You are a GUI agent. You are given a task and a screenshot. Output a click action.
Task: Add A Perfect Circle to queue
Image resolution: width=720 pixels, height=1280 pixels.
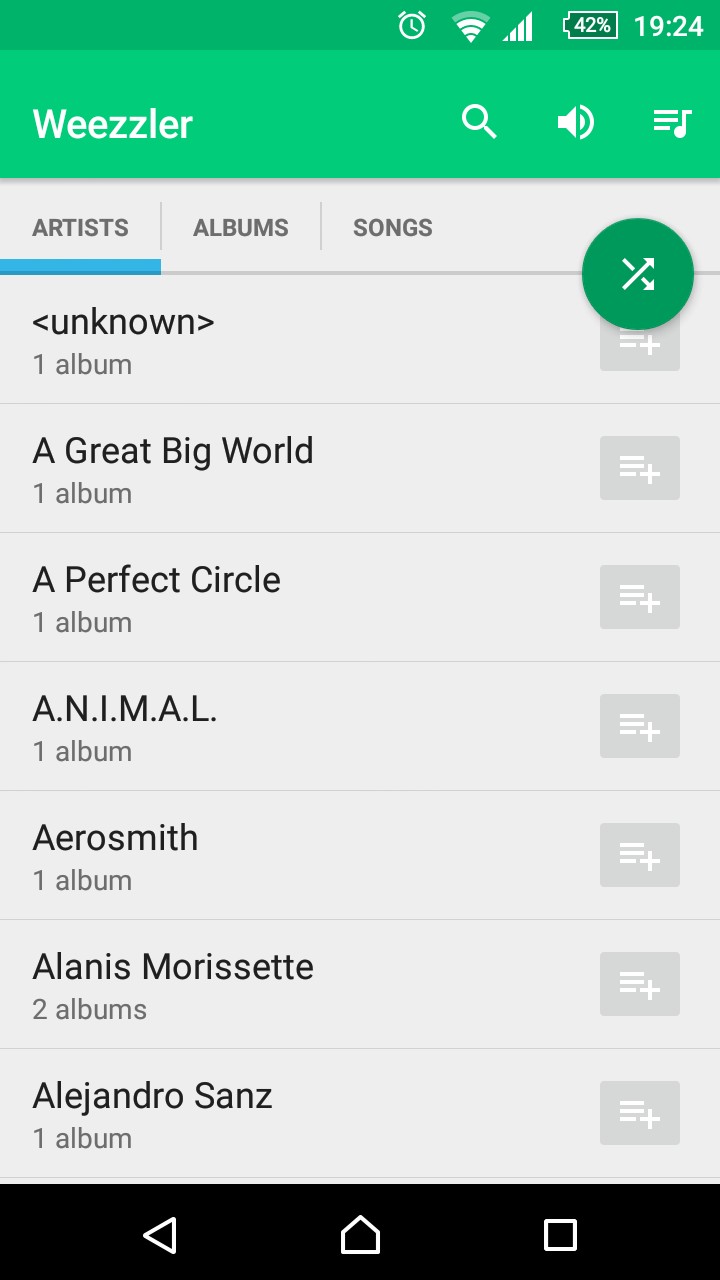point(640,597)
